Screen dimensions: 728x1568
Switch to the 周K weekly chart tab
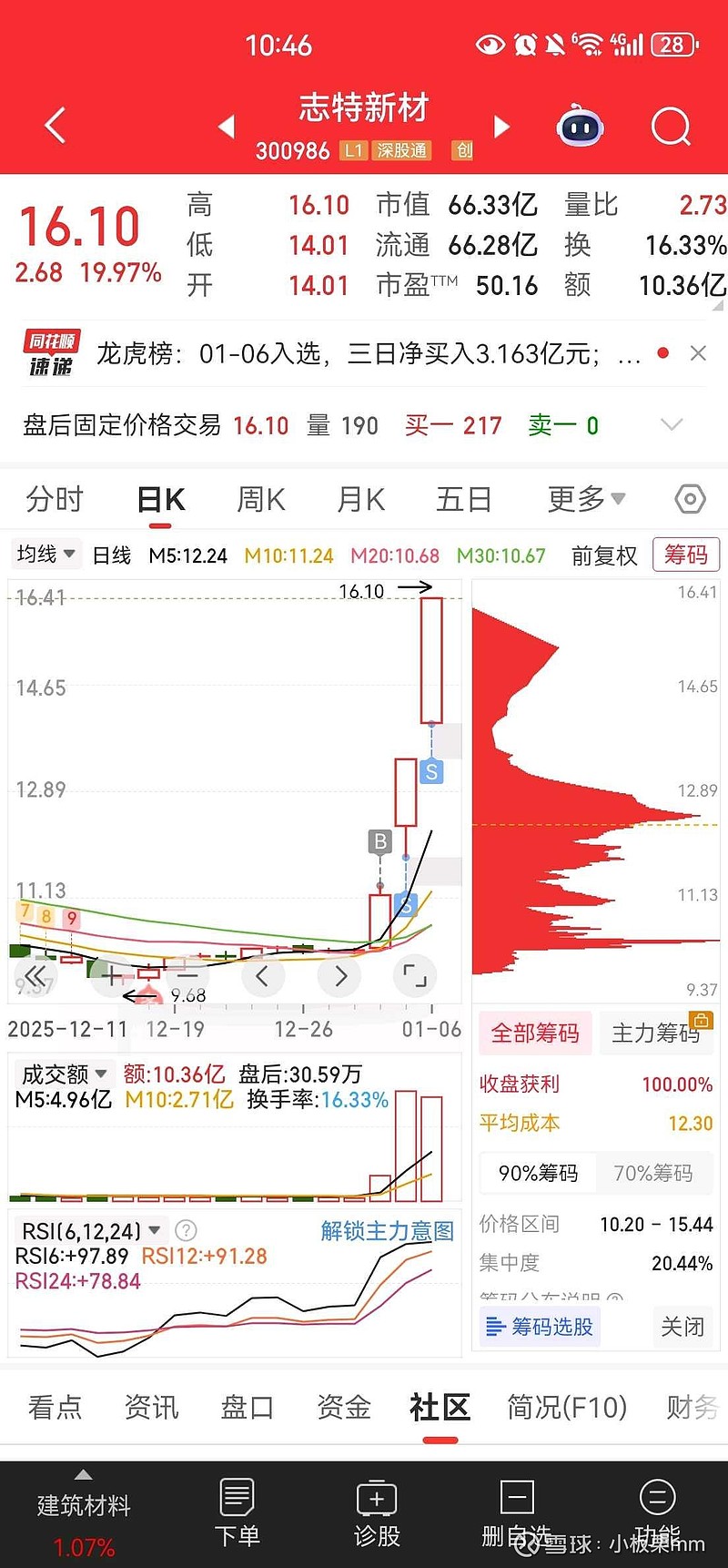click(x=259, y=498)
